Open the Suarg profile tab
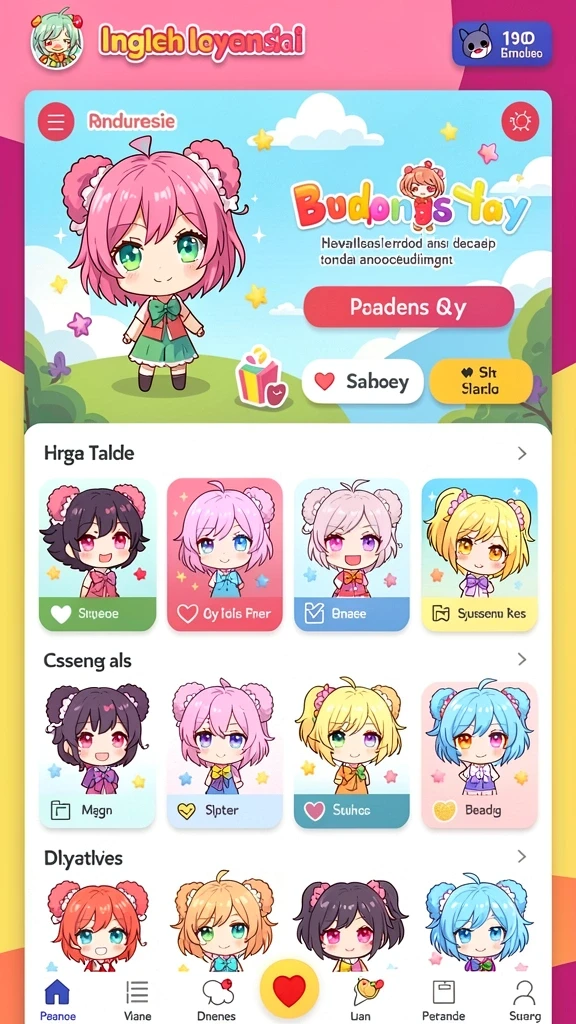Image resolution: width=576 pixels, height=1024 pixels. 524,999
